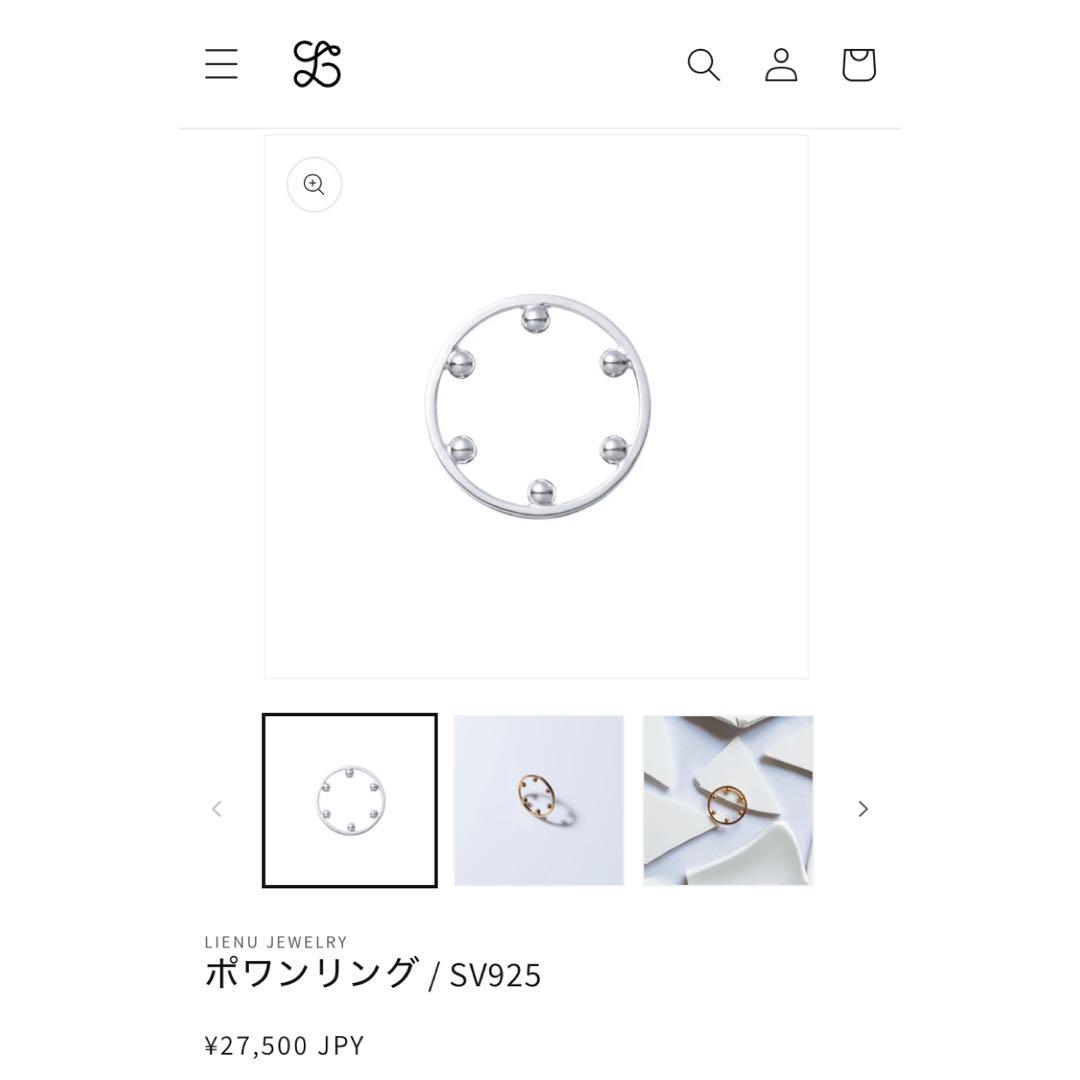This screenshot has height=1080, width=1080.
Task: Open the search icon
Action: 703,65
